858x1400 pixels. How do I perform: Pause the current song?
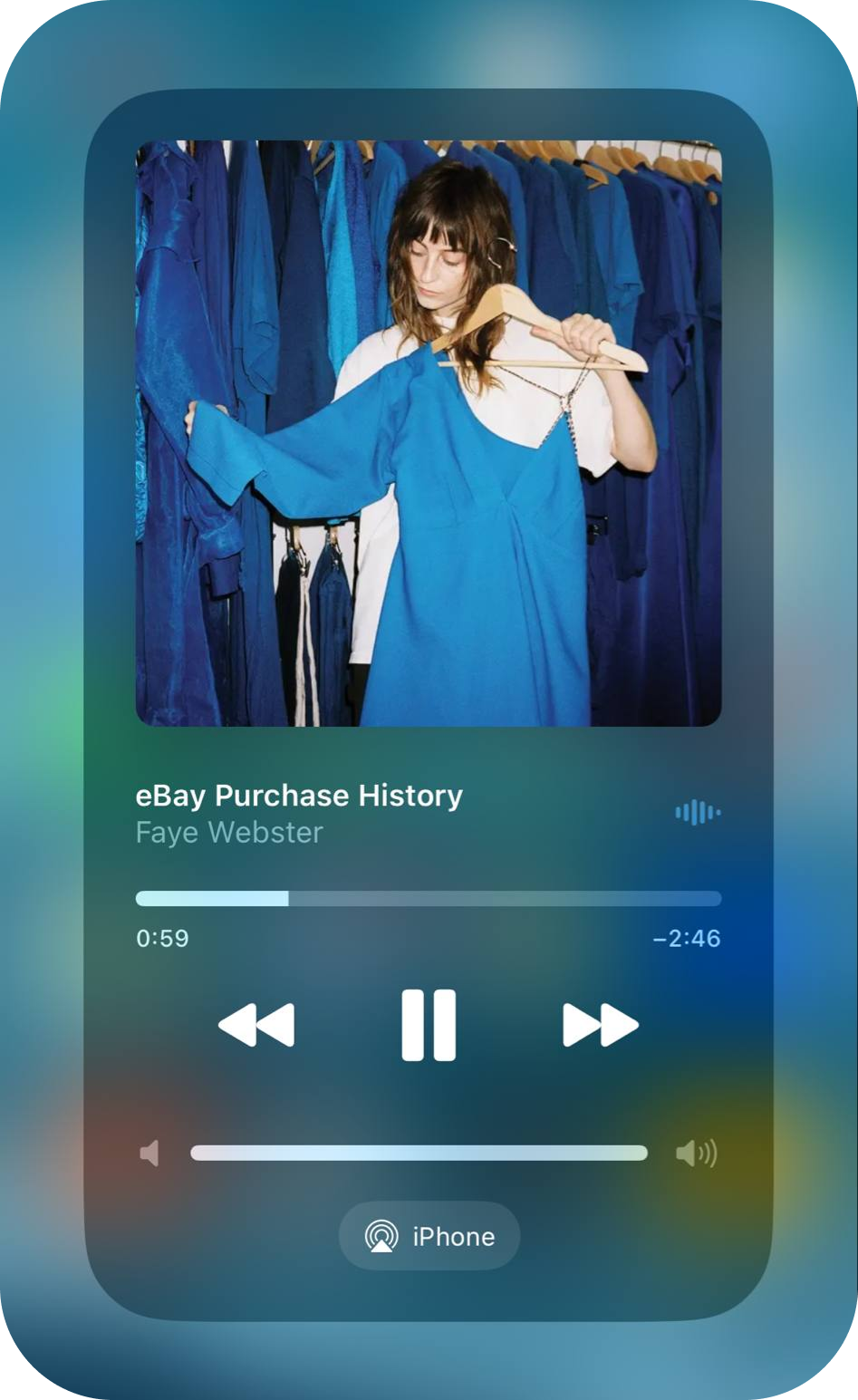[x=429, y=1025]
